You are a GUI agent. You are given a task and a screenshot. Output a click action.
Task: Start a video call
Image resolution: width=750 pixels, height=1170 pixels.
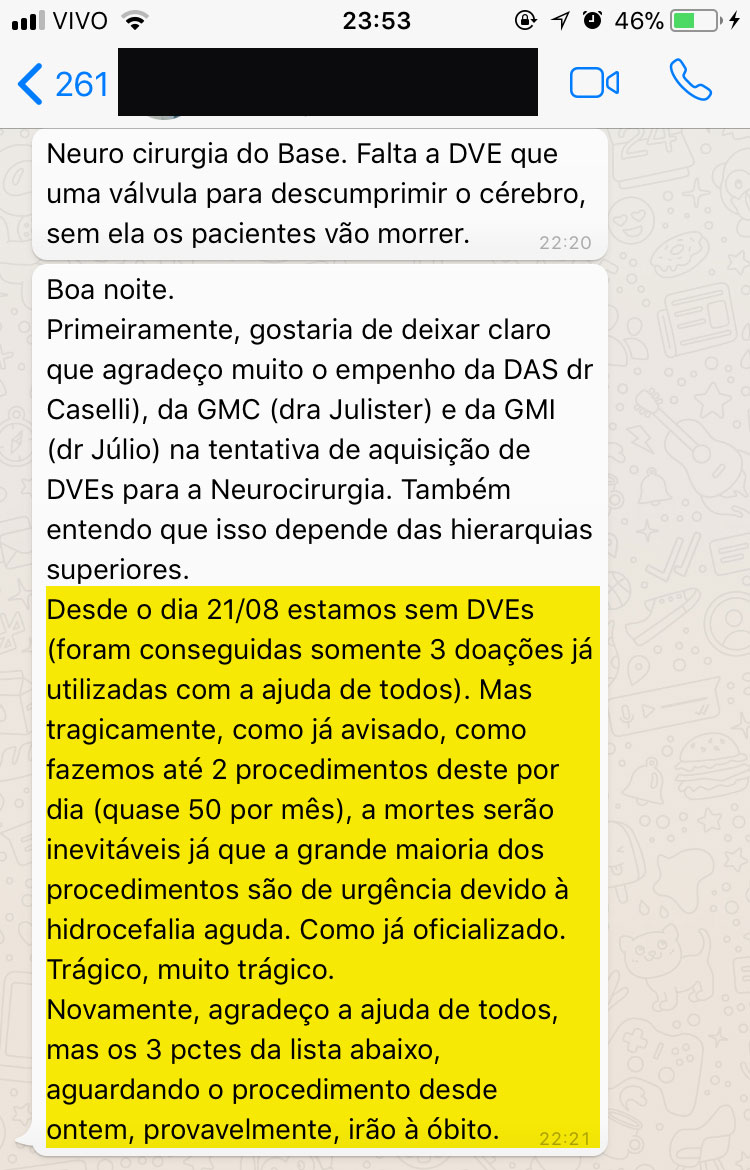(594, 83)
